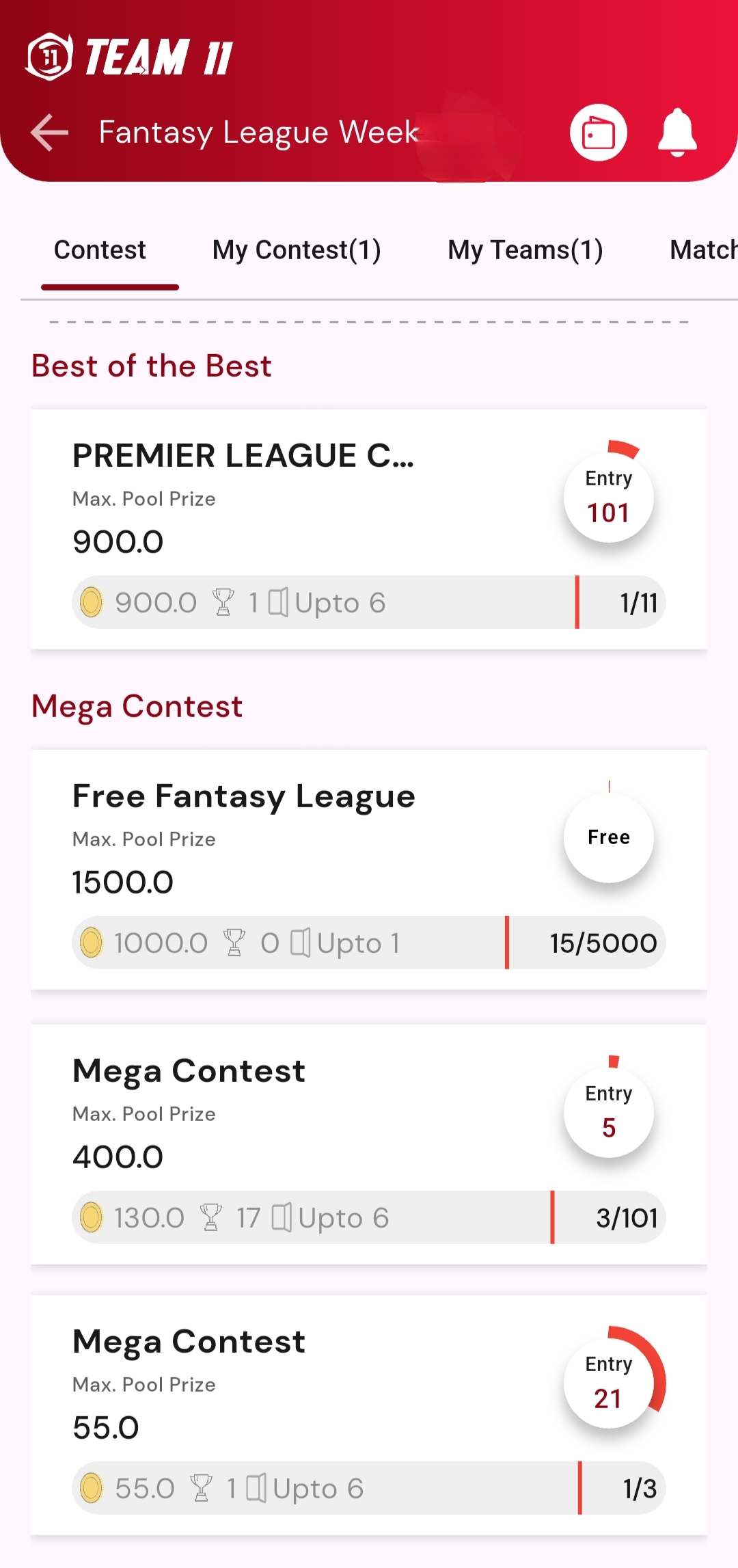Join Mega Contest with Entry 5

coord(608,1113)
